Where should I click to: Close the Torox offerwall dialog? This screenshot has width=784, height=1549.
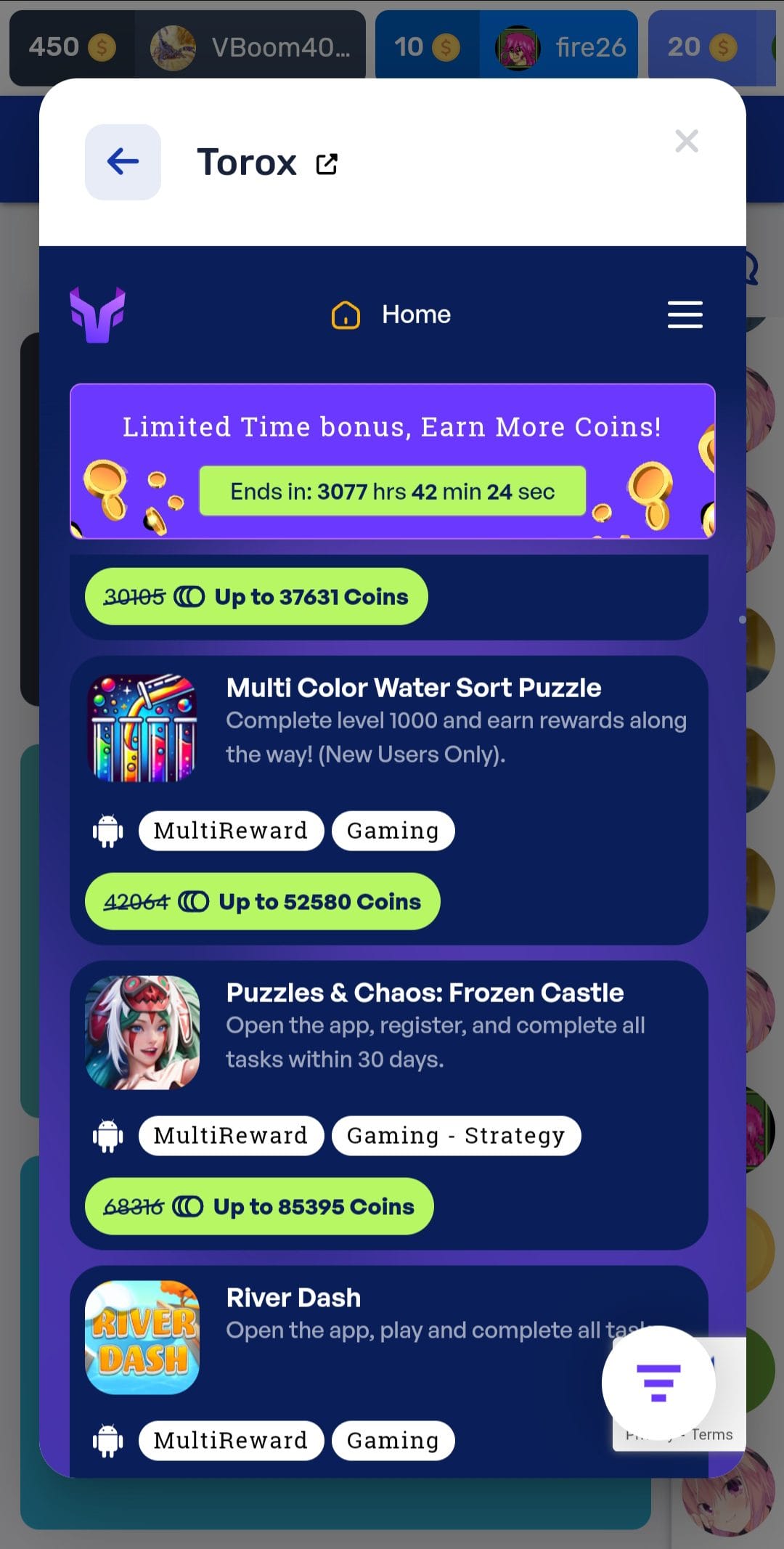686,141
